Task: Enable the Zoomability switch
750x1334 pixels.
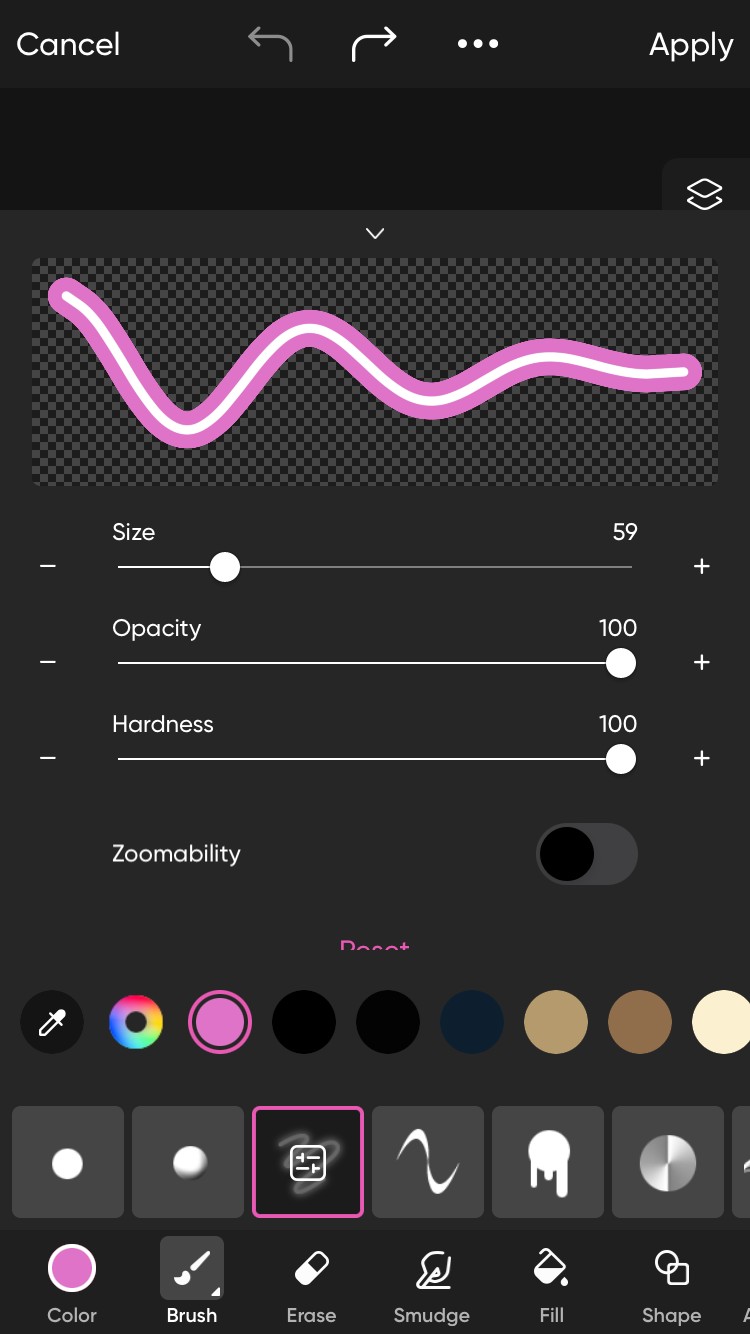Action: (x=586, y=854)
